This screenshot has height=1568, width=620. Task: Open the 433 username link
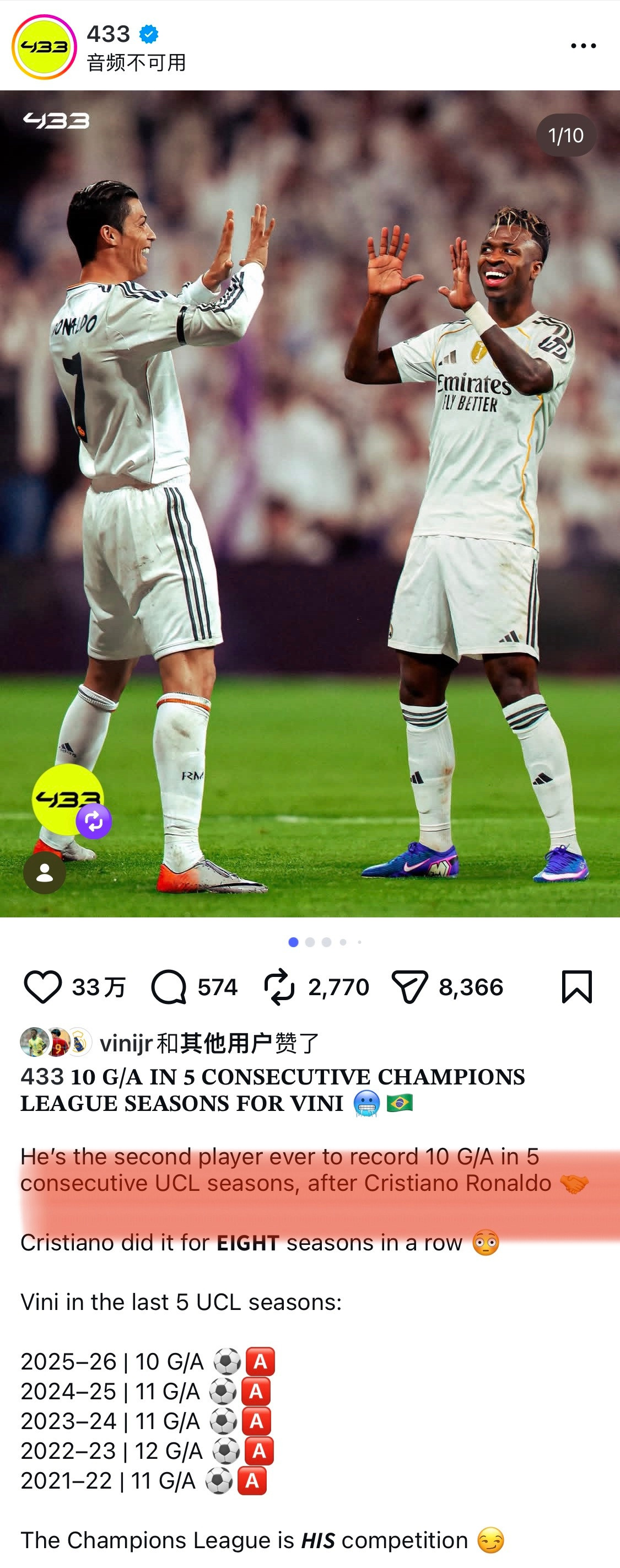109,34
